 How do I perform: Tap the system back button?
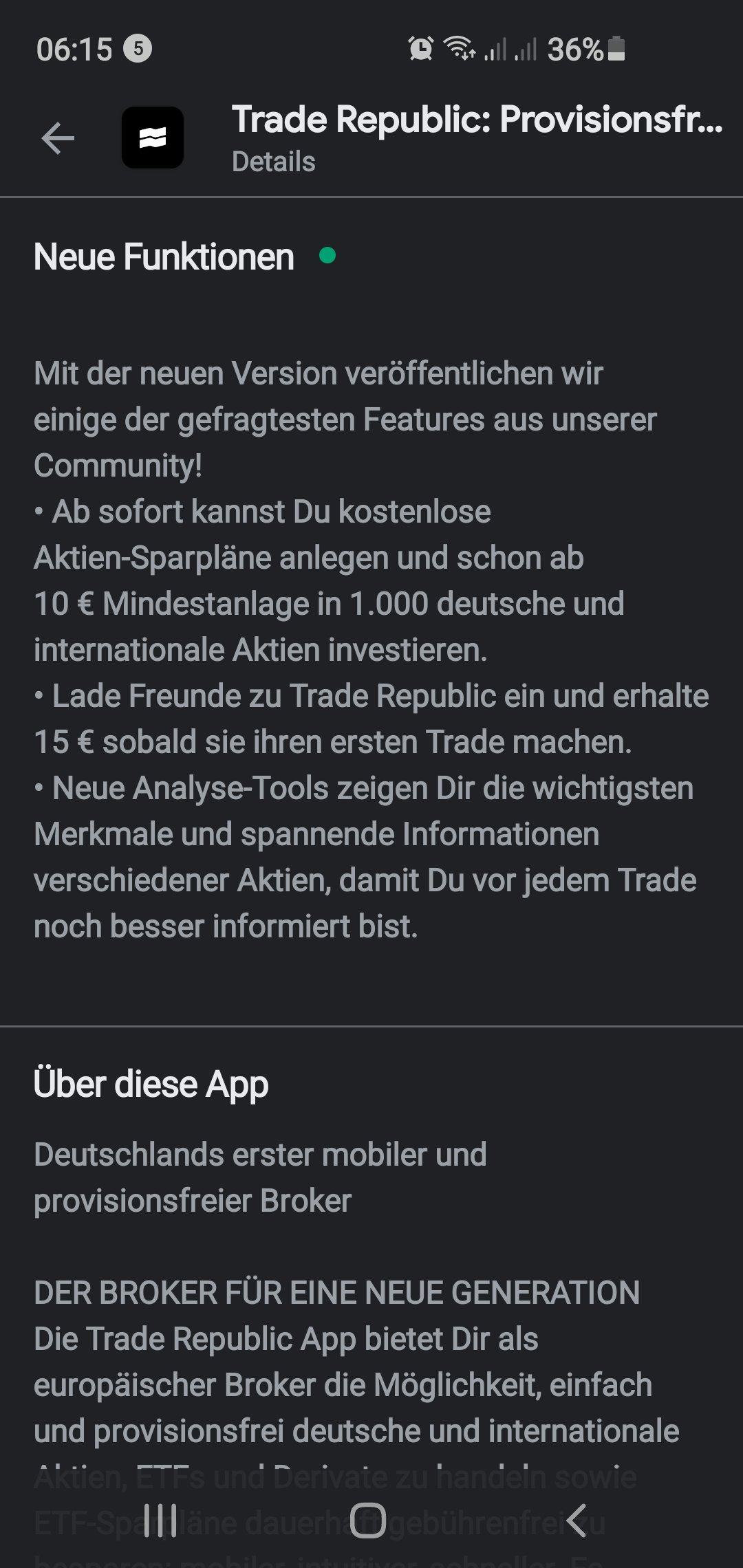[577, 1520]
